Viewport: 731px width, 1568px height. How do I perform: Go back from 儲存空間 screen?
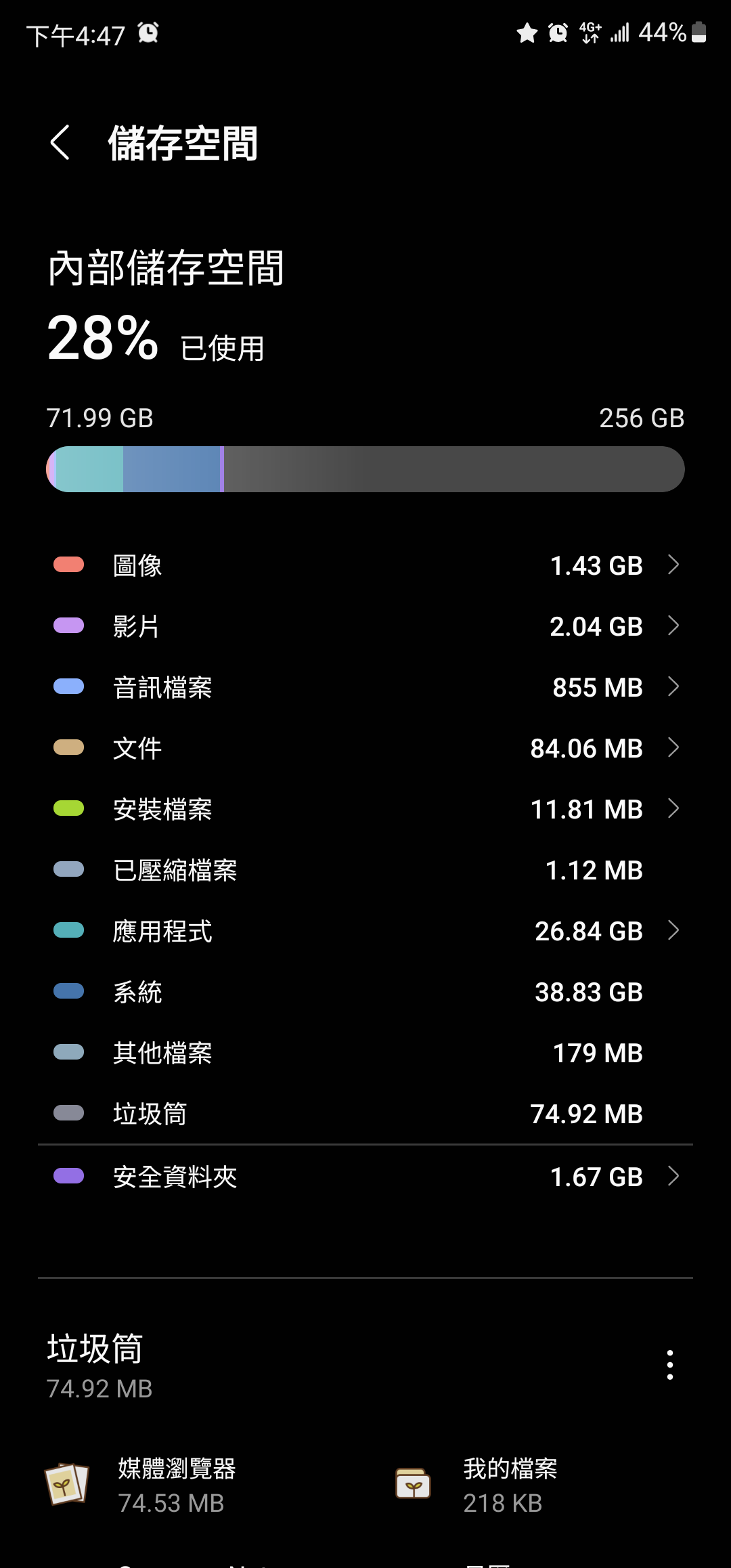pyautogui.click(x=60, y=143)
